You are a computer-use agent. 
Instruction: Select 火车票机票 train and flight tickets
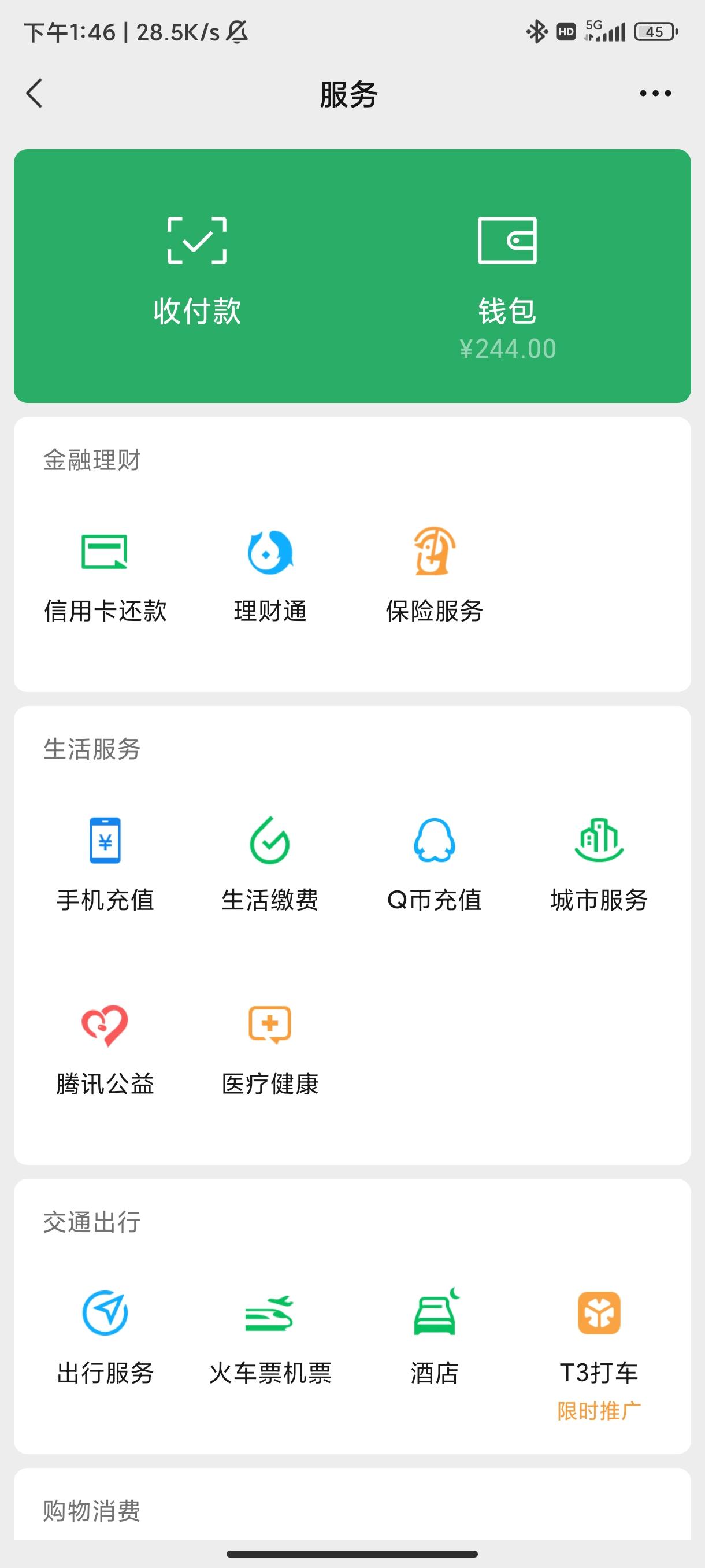pyautogui.click(x=270, y=1337)
